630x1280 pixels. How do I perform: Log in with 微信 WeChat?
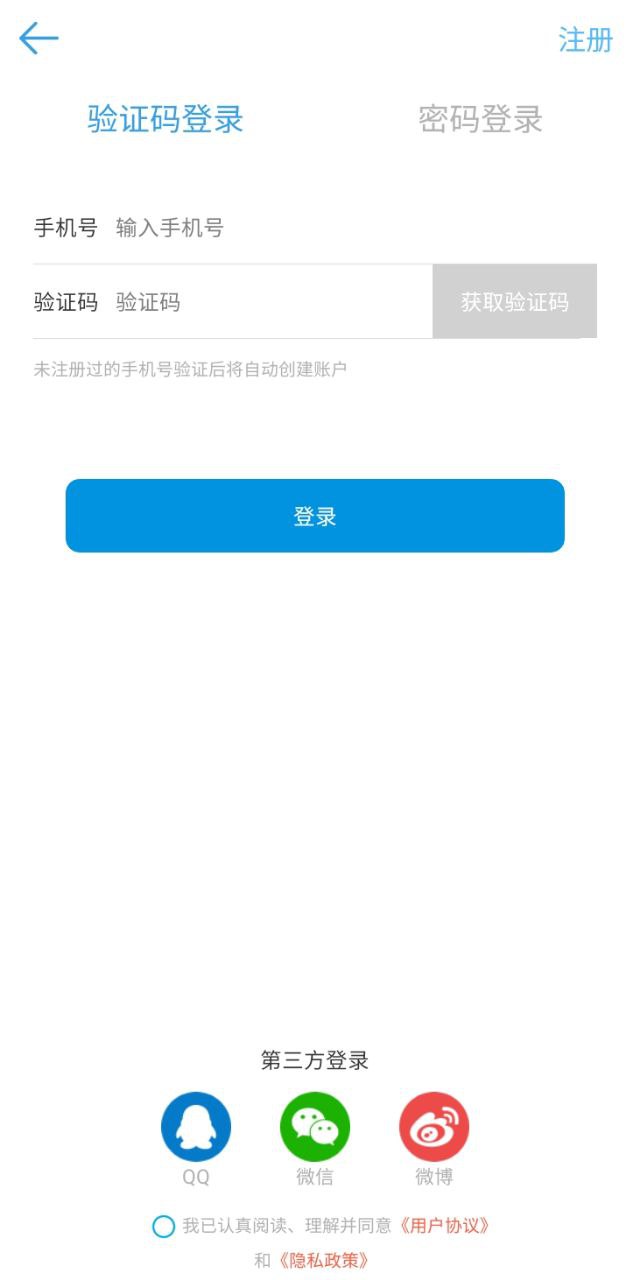(x=315, y=1127)
